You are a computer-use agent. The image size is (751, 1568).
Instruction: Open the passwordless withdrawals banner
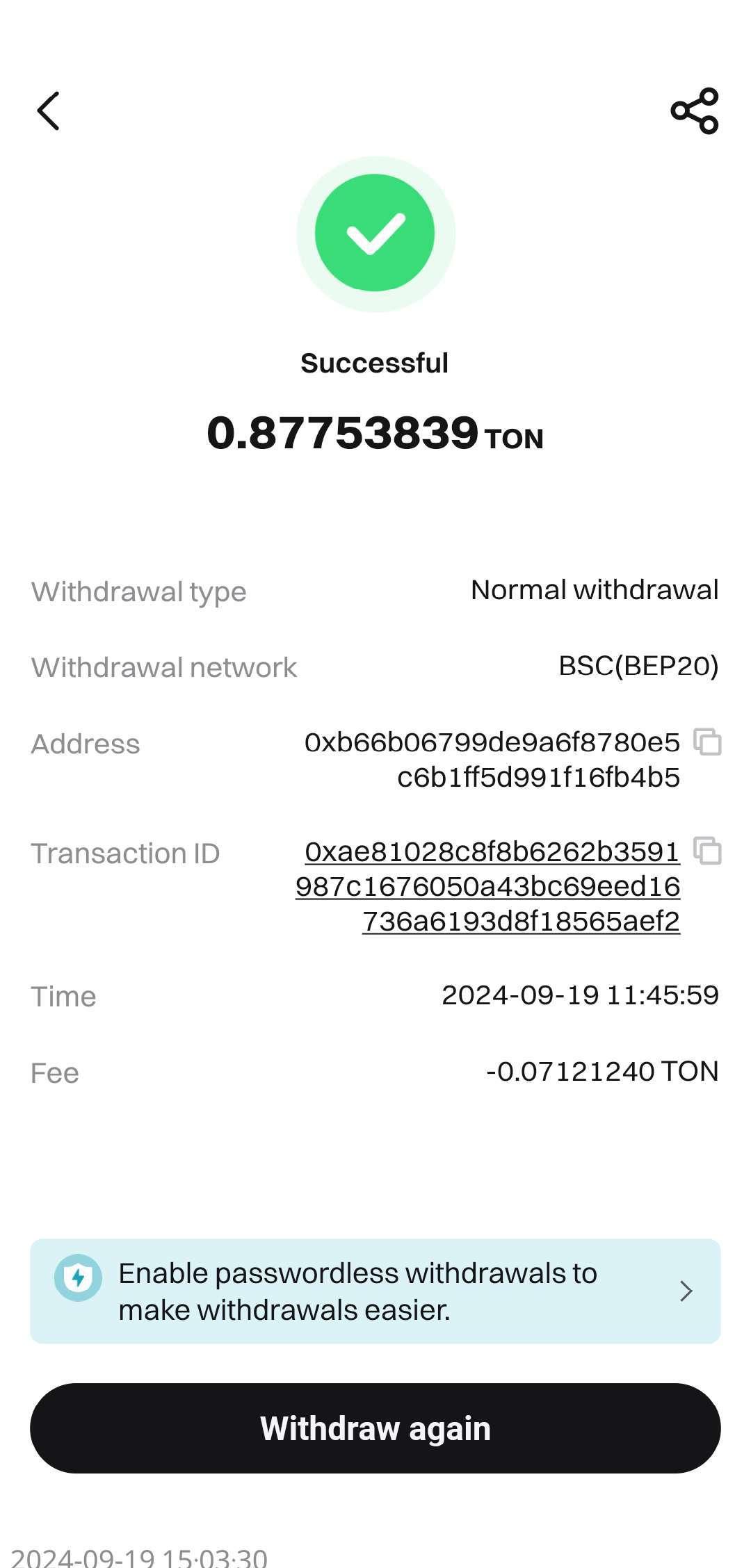tap(375, 1291)
